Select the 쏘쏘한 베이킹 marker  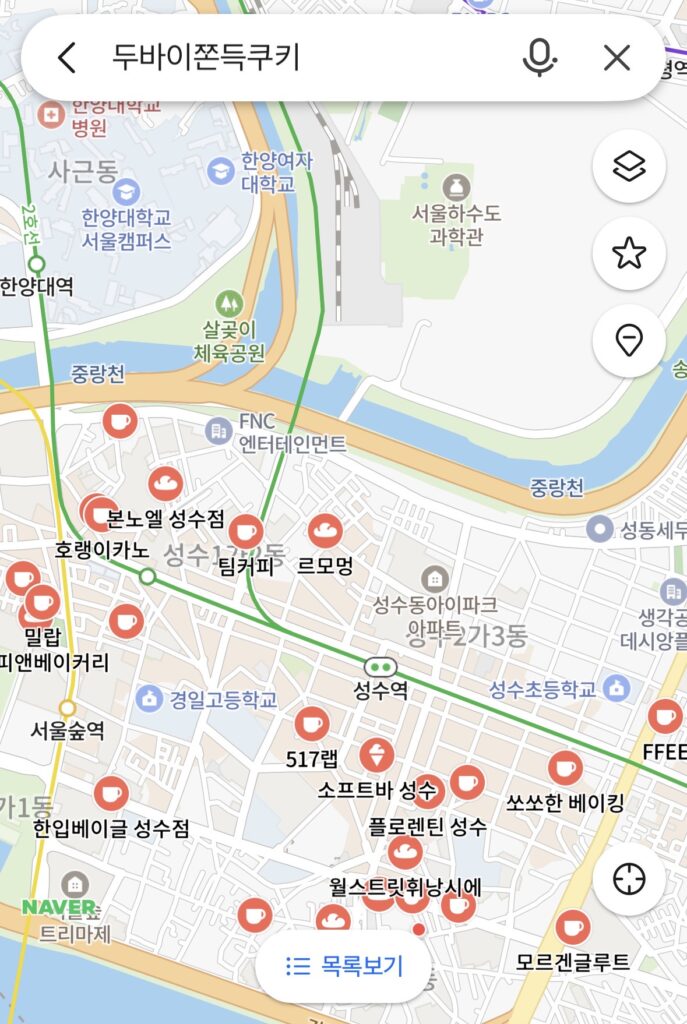tap(565, 768)
